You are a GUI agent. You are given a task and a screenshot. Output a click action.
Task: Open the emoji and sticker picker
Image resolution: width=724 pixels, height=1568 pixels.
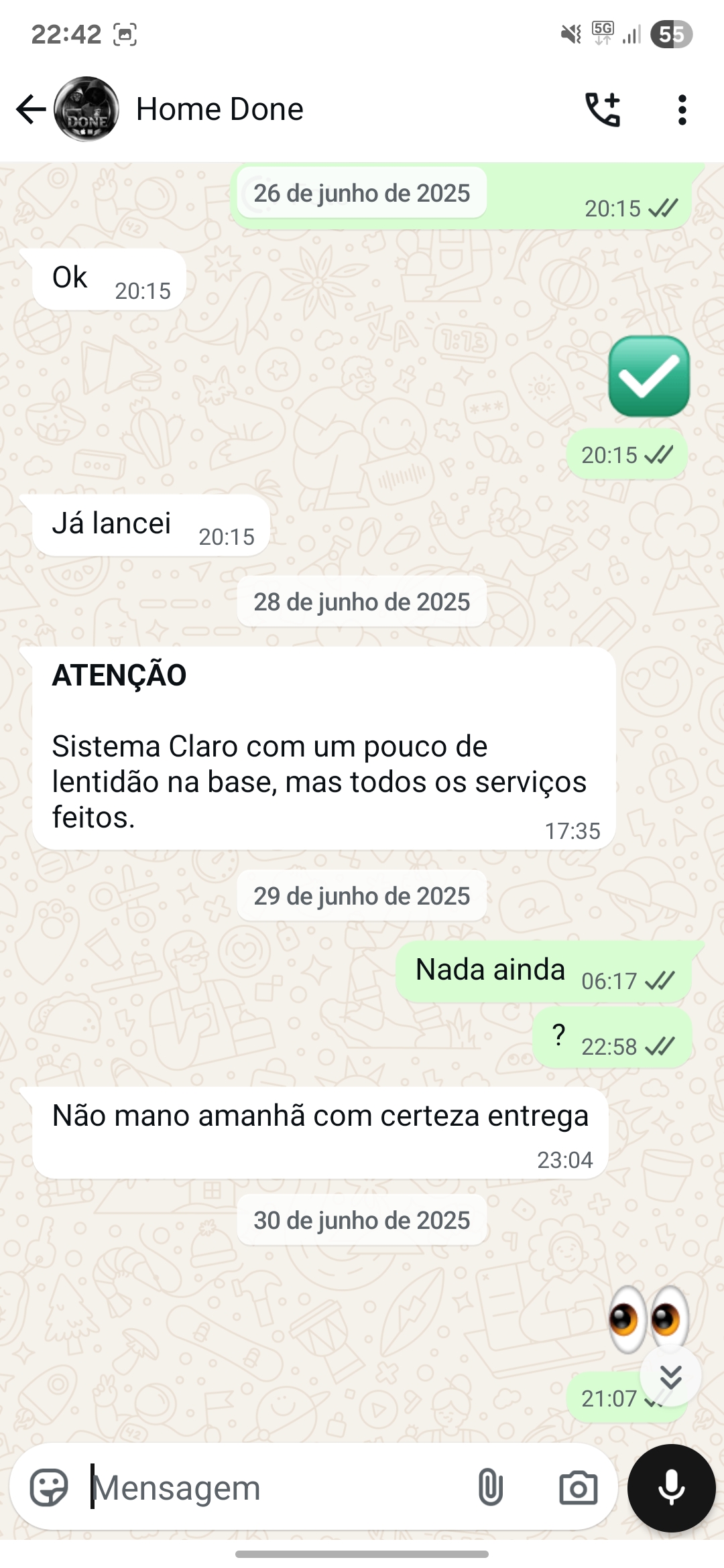49,1488
